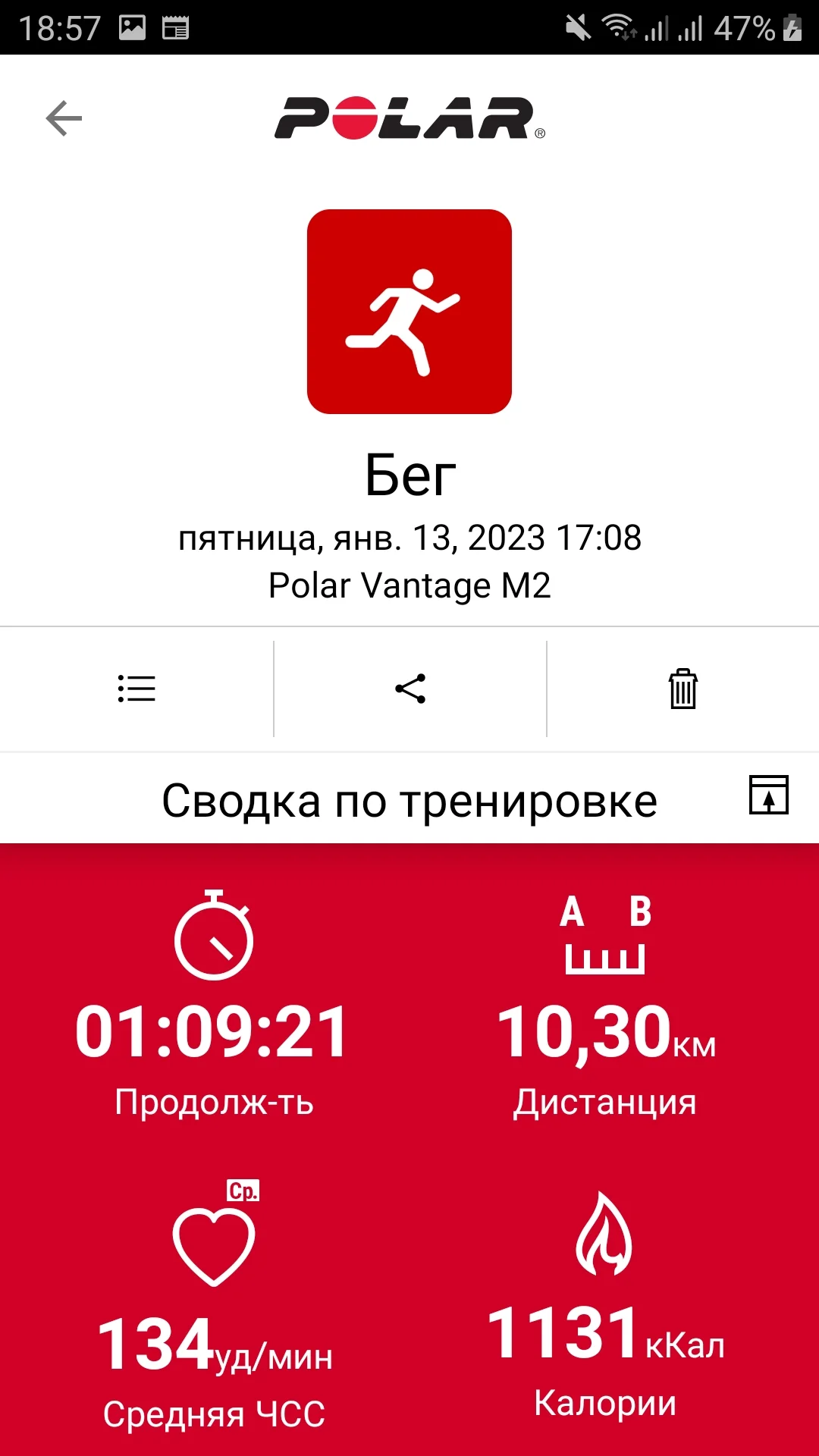
Task: Share this running session
Action: click(x=410, y=689)
